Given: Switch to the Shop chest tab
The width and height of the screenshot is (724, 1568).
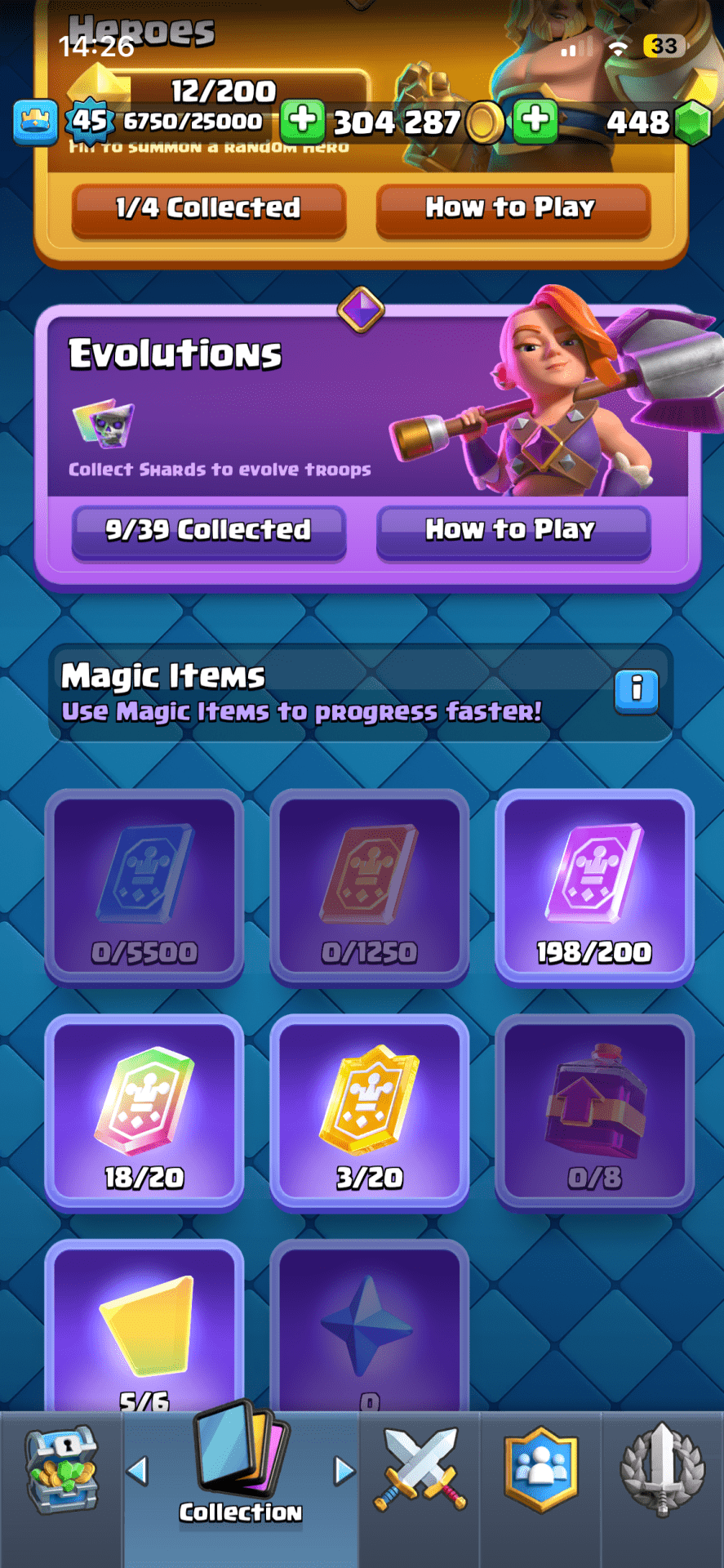Looking at the screenshot, I should point(61,1470).
